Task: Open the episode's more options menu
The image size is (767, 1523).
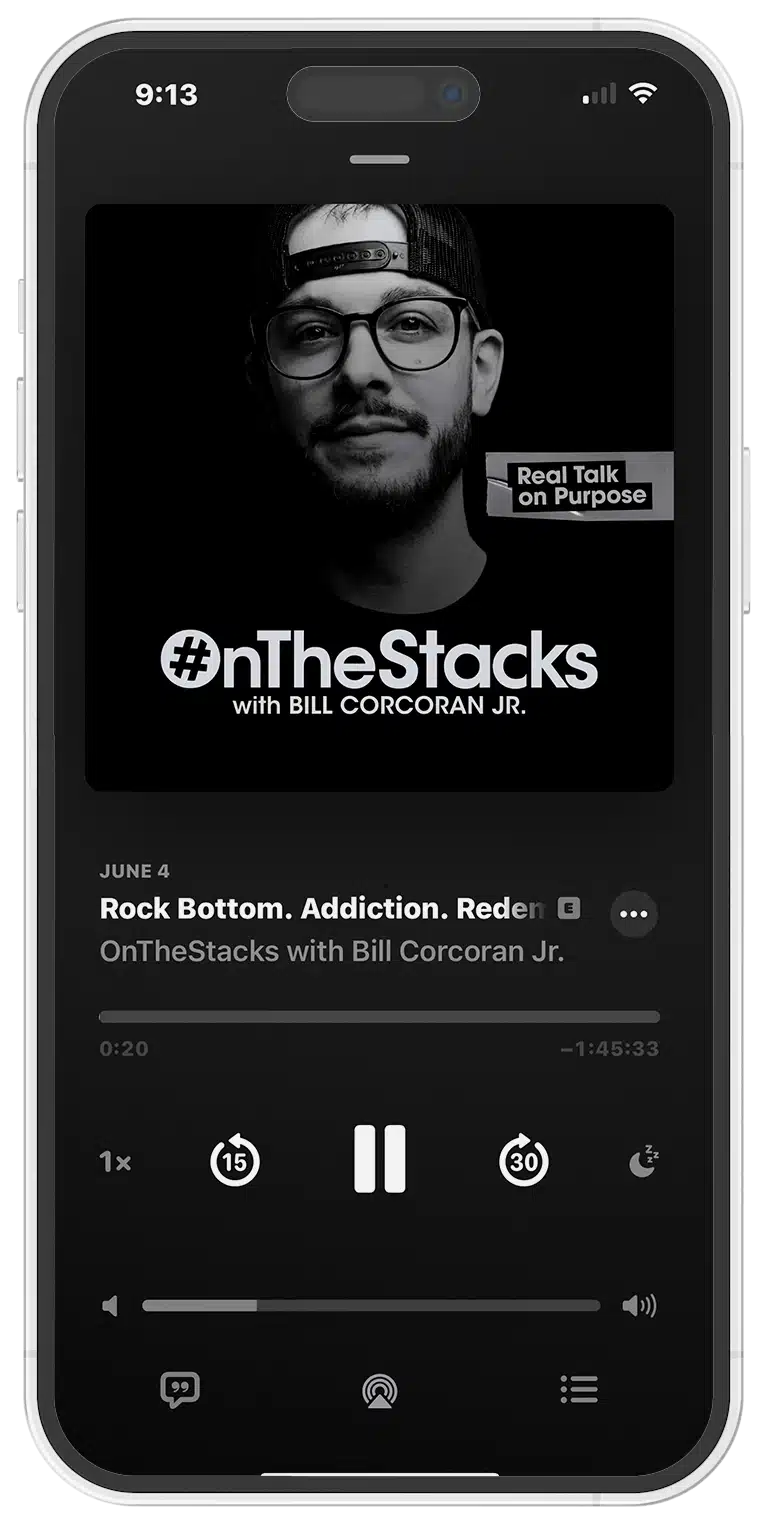Action: [x=634, y=913]
